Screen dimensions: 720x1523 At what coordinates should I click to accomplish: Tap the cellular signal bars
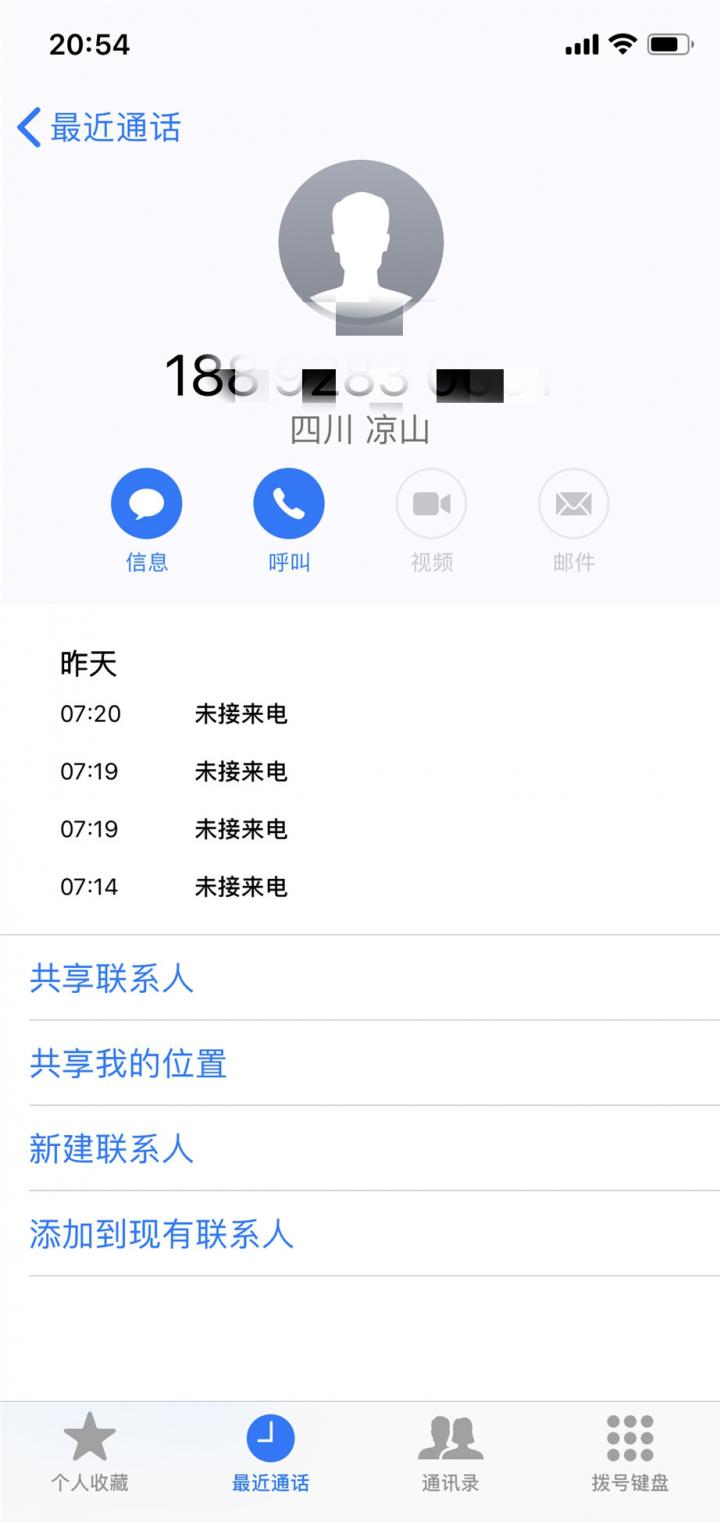[x=579, y=45]
